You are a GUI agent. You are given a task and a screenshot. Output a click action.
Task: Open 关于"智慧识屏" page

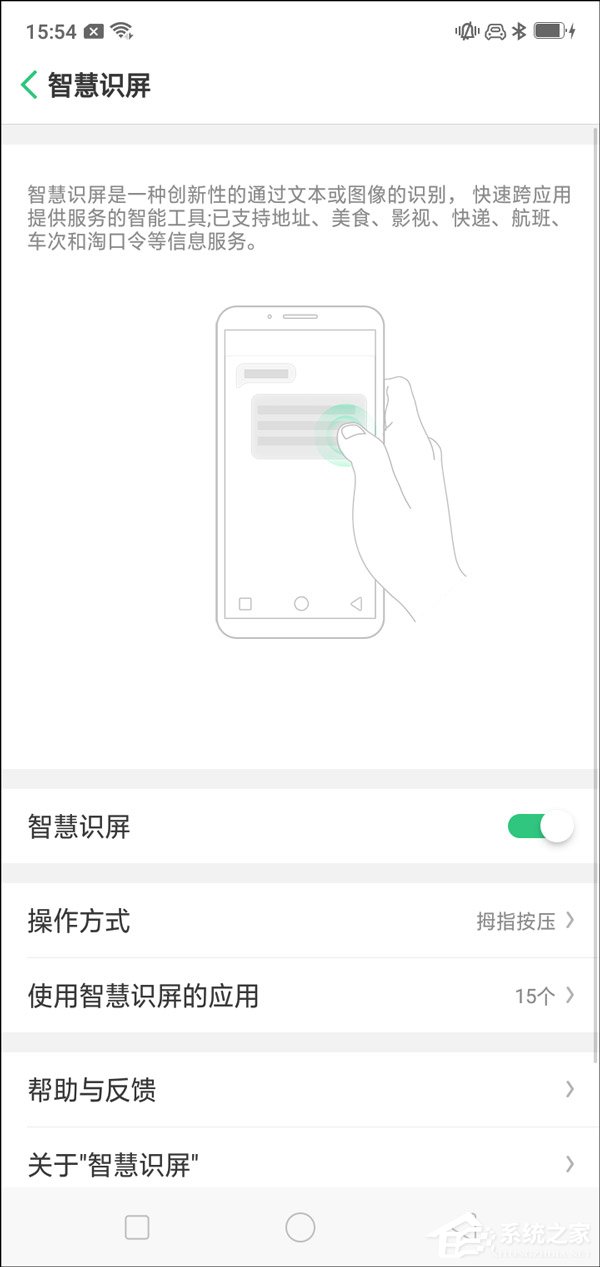300,1163
